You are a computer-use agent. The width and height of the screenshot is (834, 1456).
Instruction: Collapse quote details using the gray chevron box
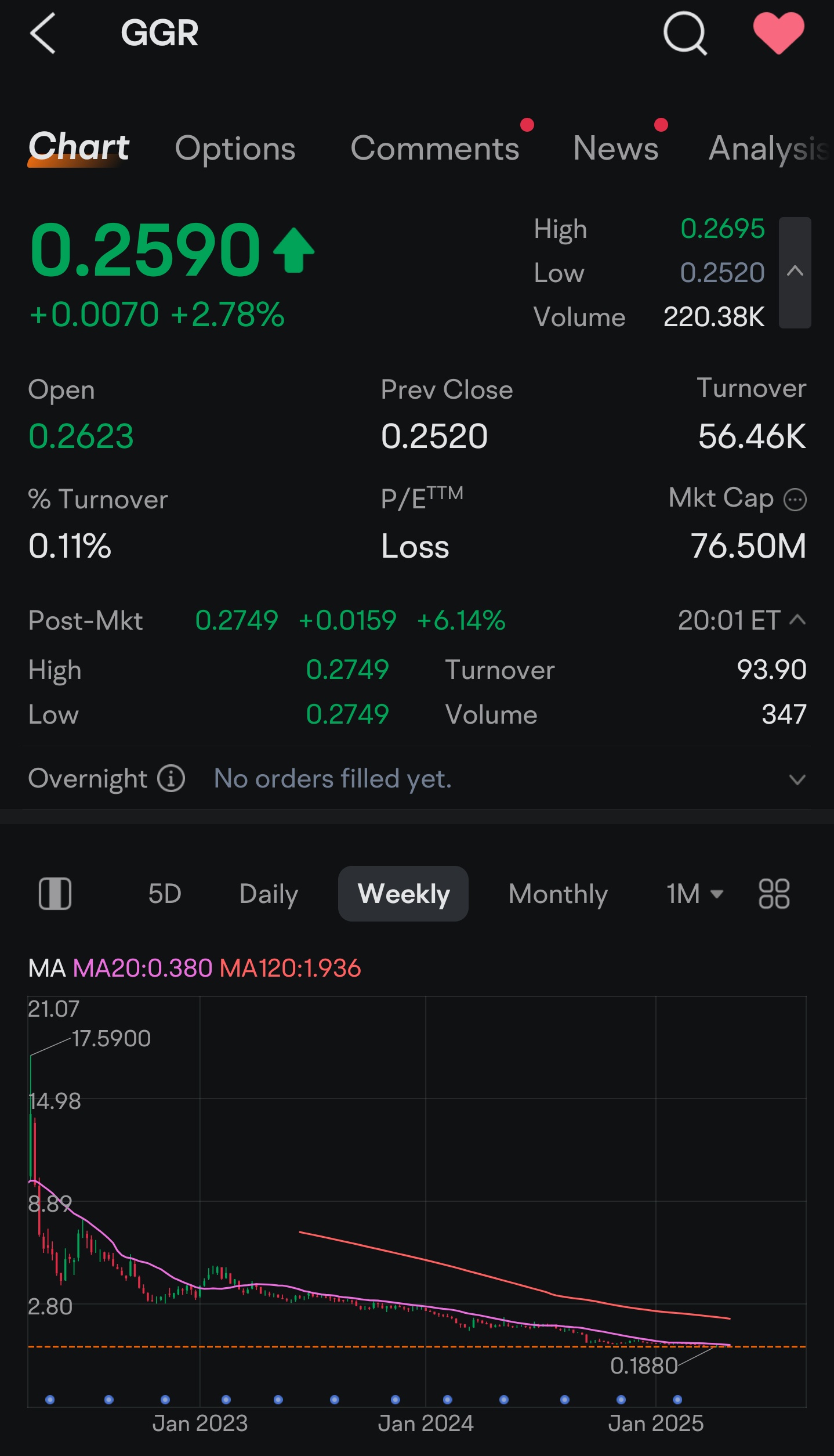795,272
